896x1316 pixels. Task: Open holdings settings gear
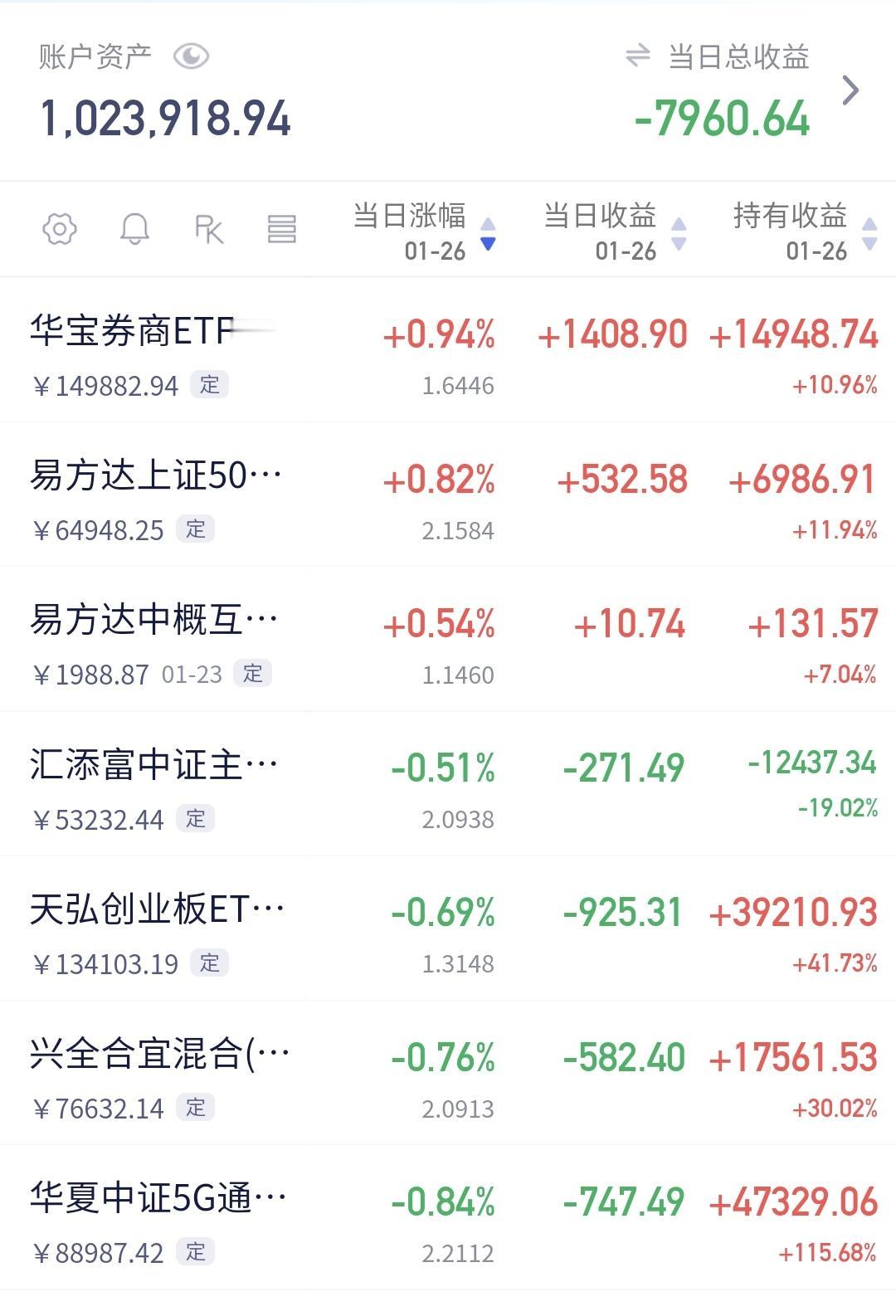point(60,229)
